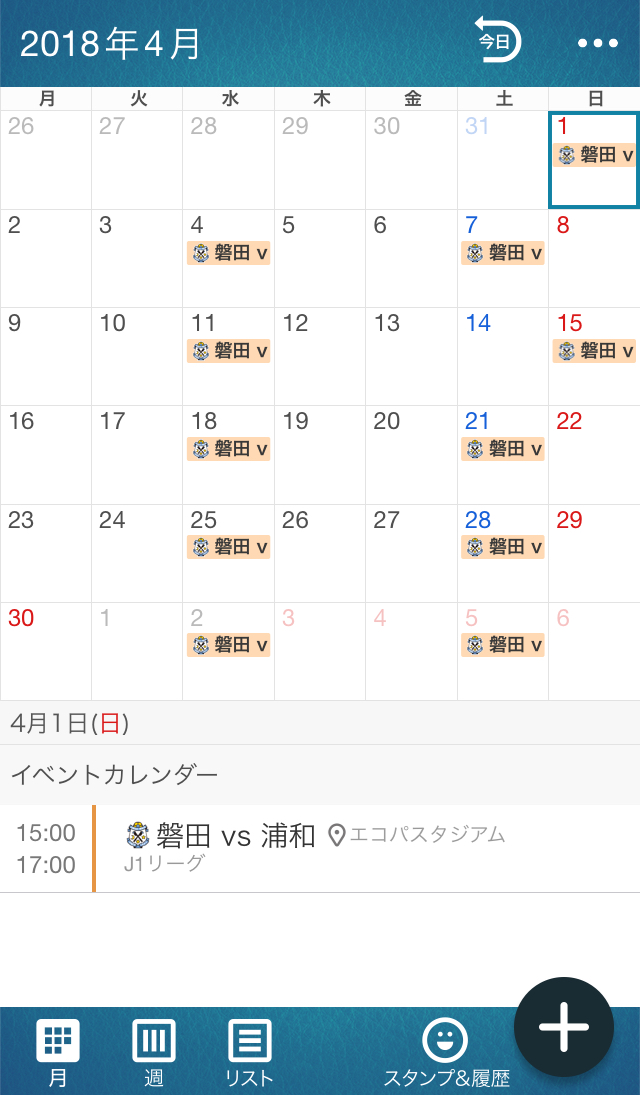Image resolution: width=640 pixels, height=1095 pixels.
Task: Choose April 30 in the month grid
Action: [45, 652]
